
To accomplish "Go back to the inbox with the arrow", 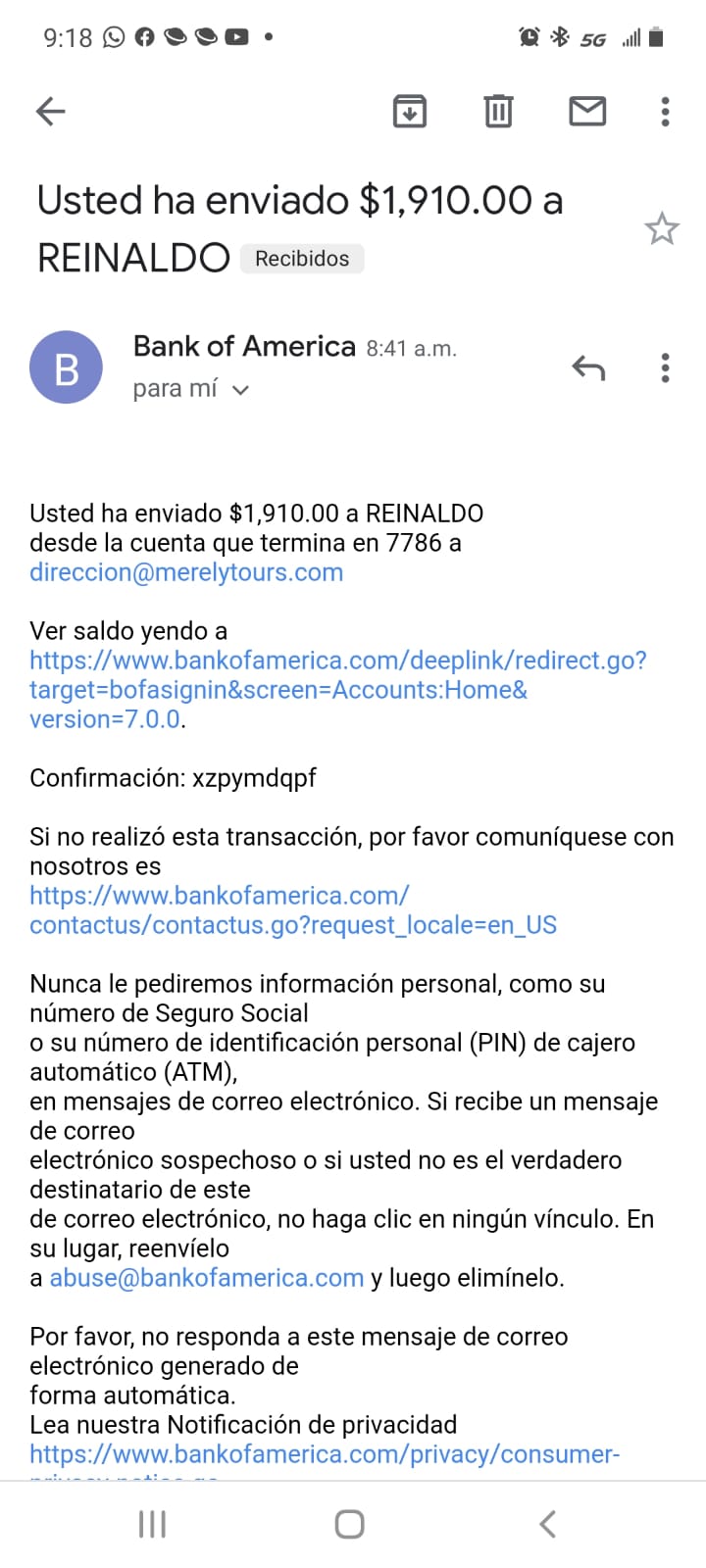I will 50,112.
